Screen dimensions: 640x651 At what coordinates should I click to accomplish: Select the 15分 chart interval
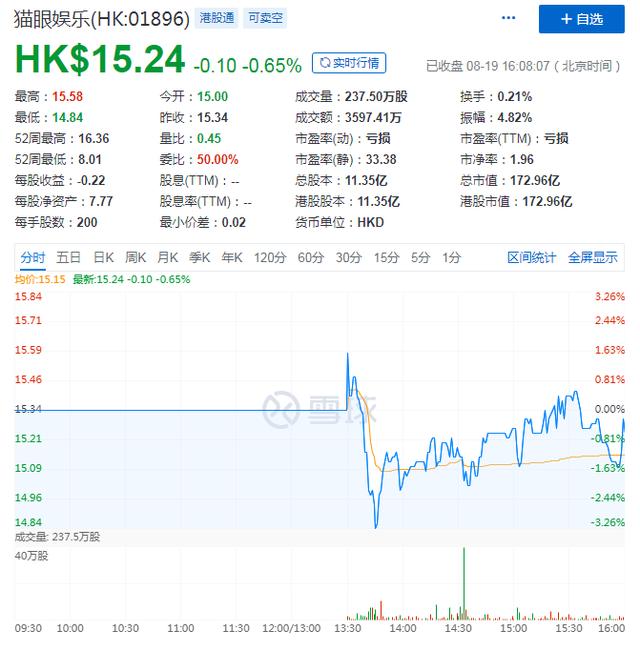[x=387, y=257]
